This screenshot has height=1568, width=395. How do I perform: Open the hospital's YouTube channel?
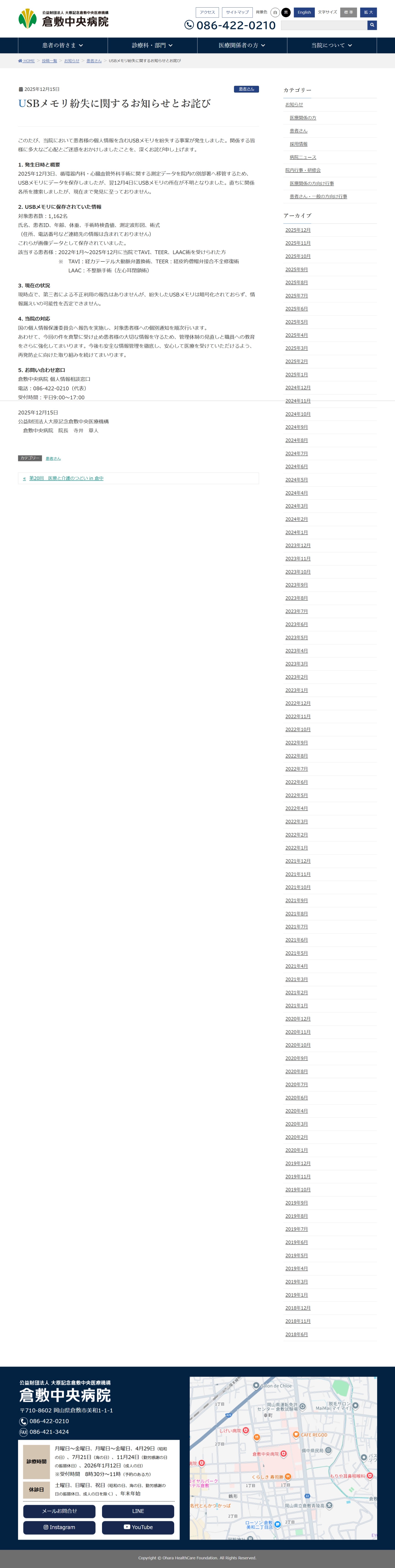138,1527
